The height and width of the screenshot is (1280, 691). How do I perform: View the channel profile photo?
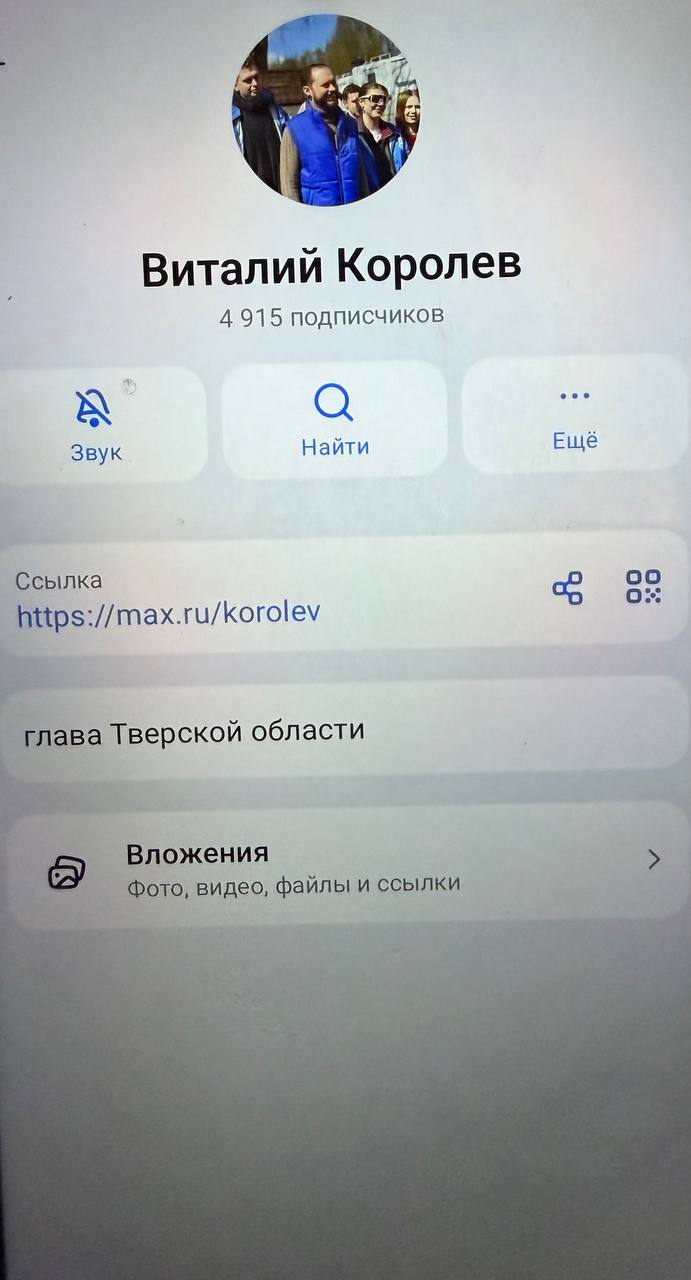pyautogui.click(x=325, y=111)
